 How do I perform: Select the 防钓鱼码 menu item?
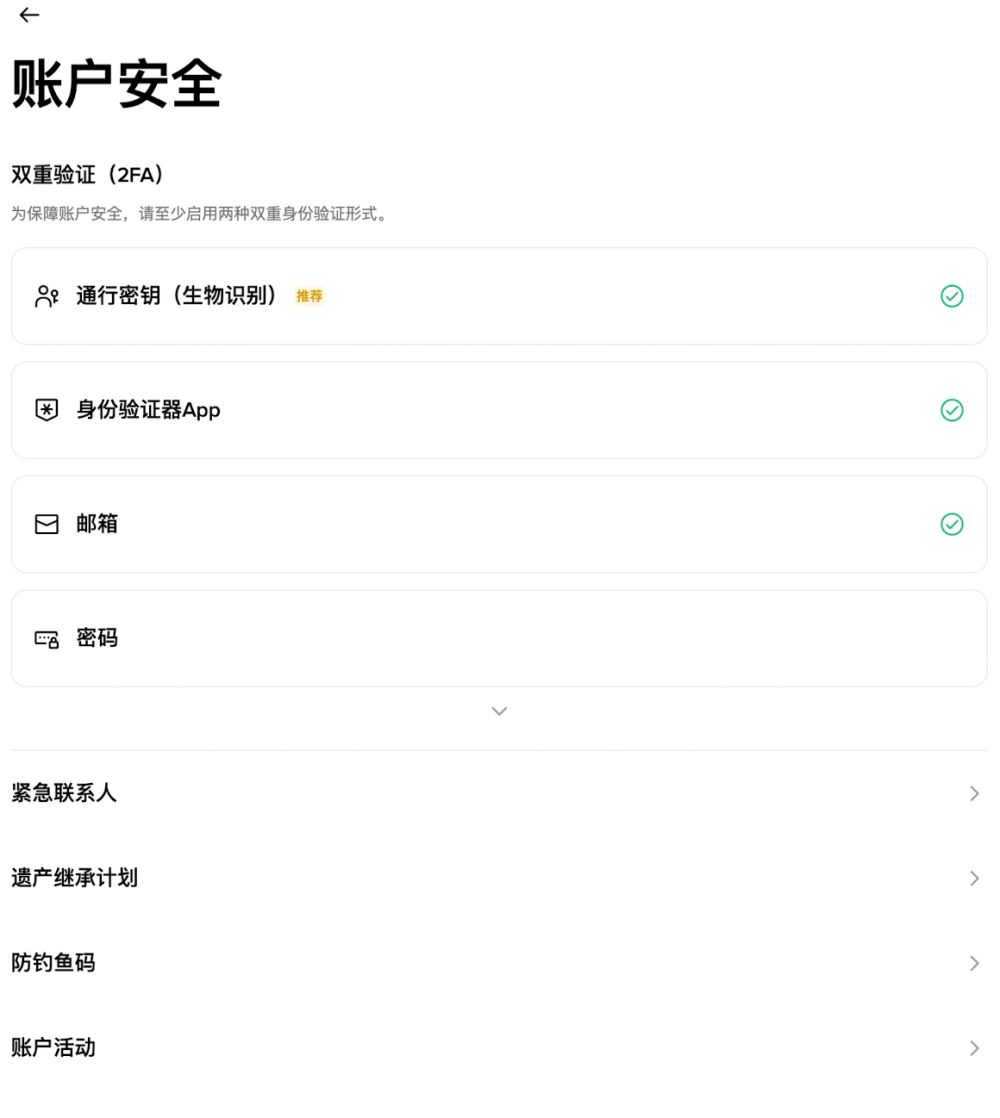500,963
